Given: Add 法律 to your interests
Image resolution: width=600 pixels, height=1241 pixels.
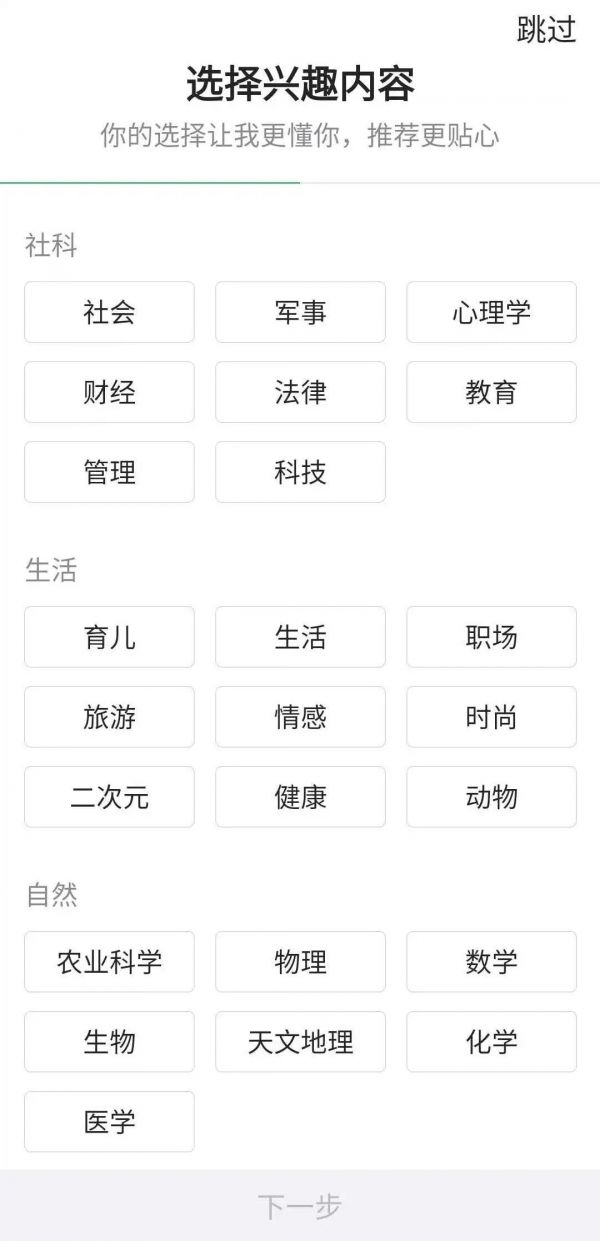Looking at the screenshot, I should coord(300,392).
